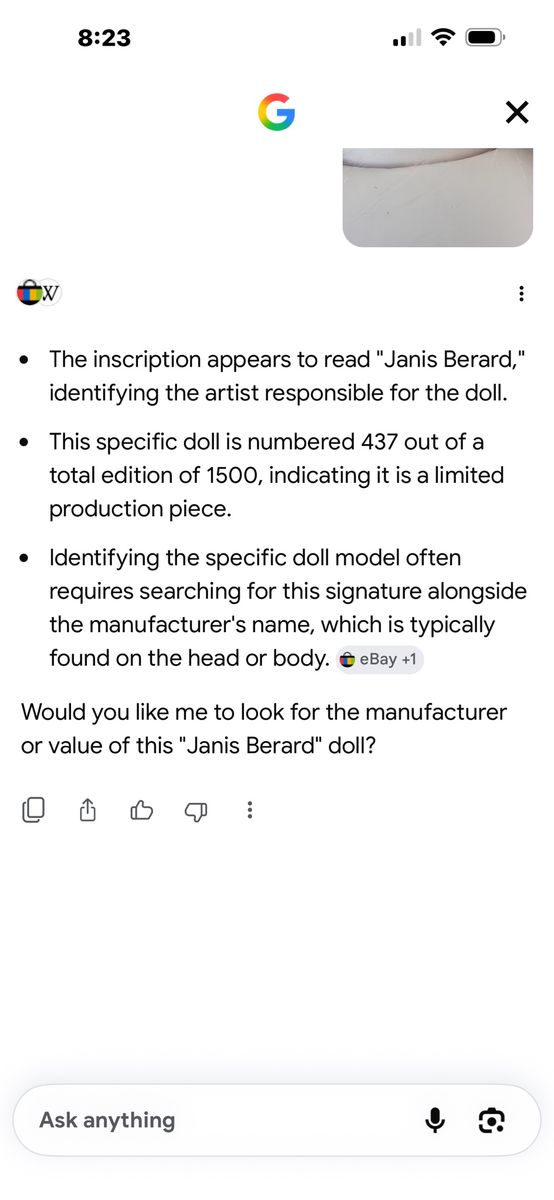Screen dimensions: 554x1200
Task: Give the response a thumbs up
Action: (142, 810)
